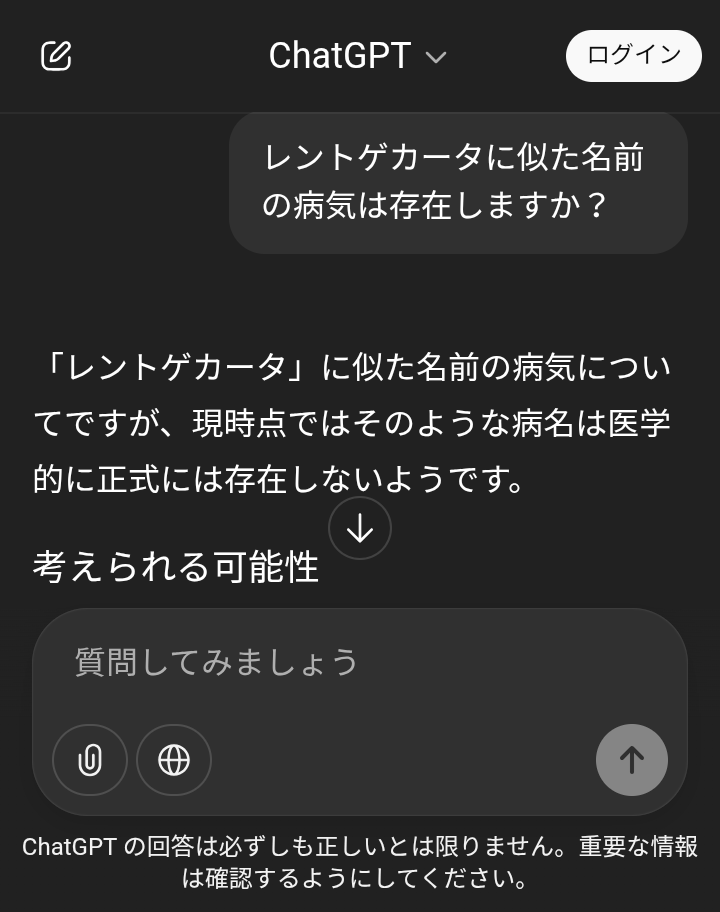Focus the 質問してみましょう input field

(x=360, y=662)
